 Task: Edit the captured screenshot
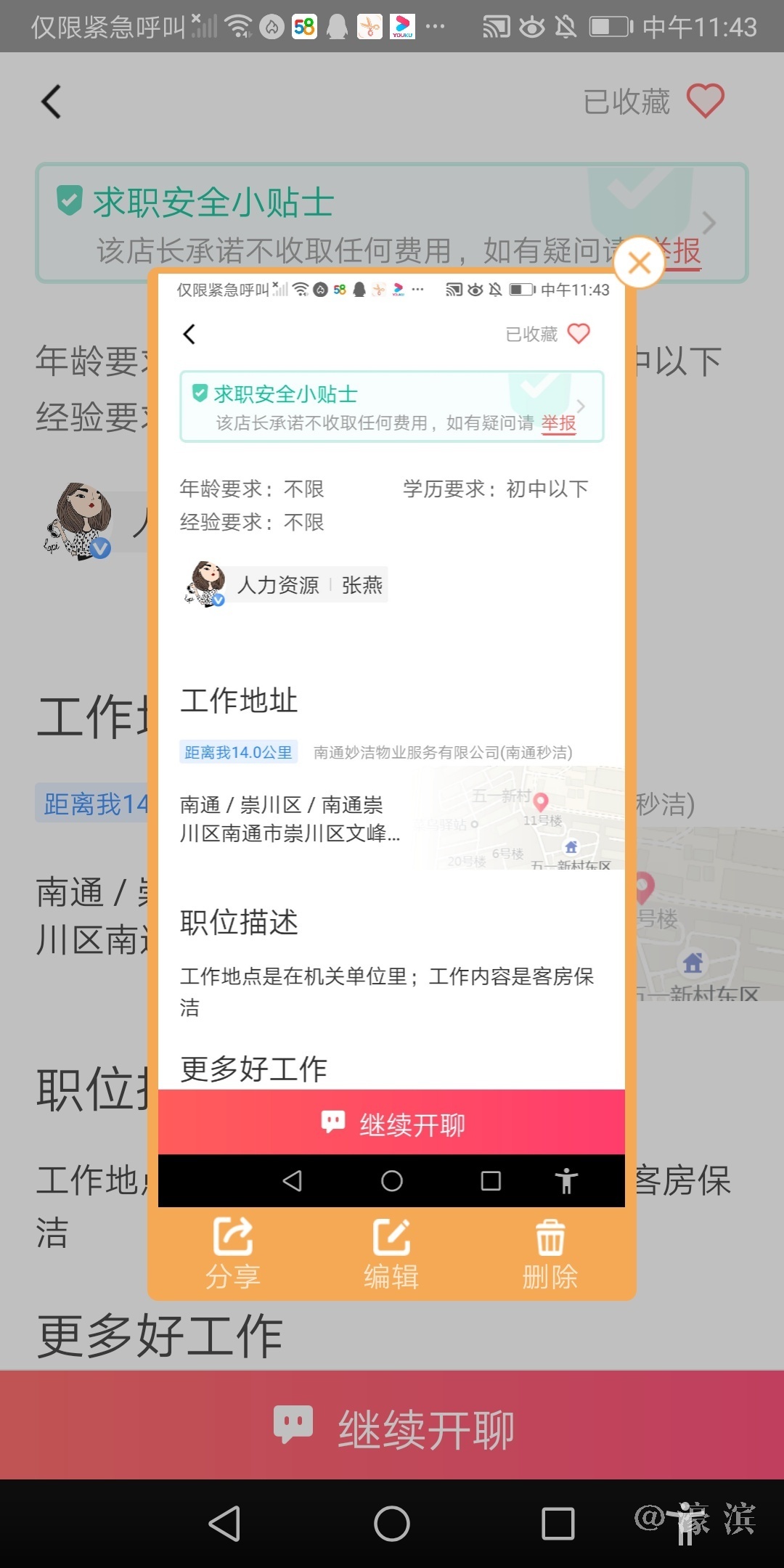(x=391, y=1254)
